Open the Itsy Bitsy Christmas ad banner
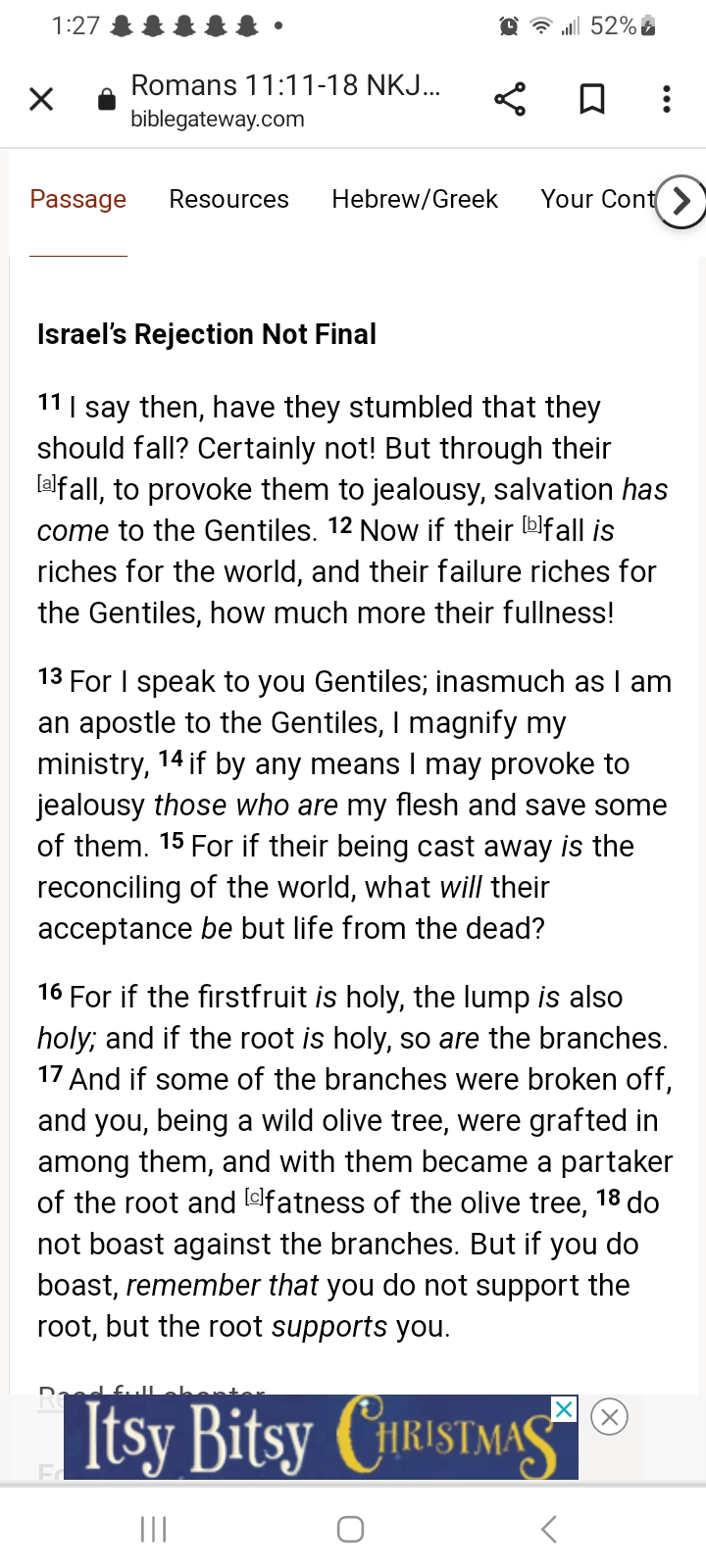 pos(314,1437)
